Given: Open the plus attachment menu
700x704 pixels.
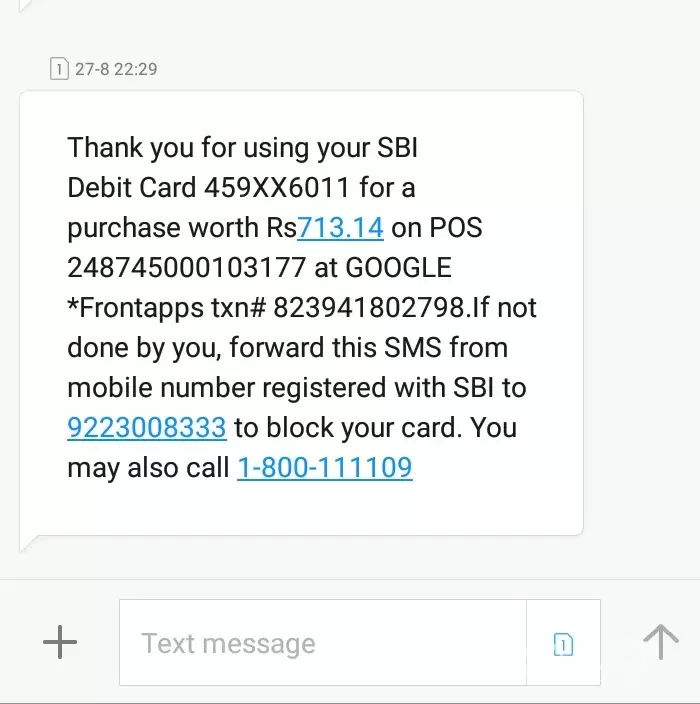Looking at the screenshot, I should tap(60, 642).
